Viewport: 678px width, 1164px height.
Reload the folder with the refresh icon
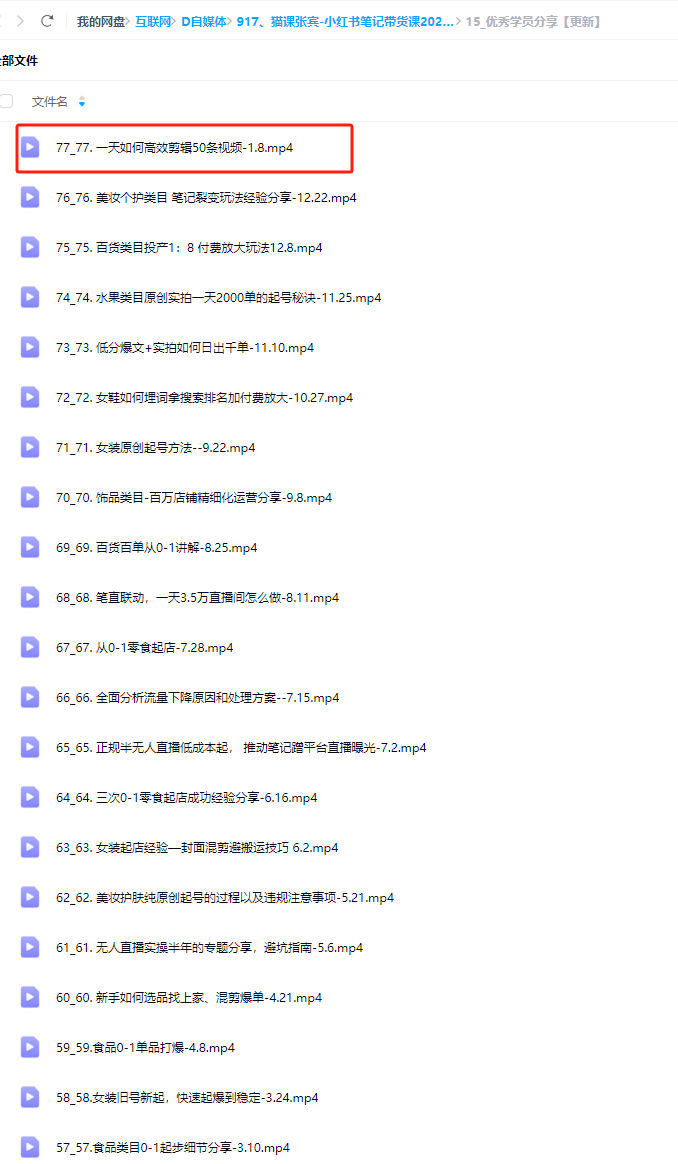[47, 21]
